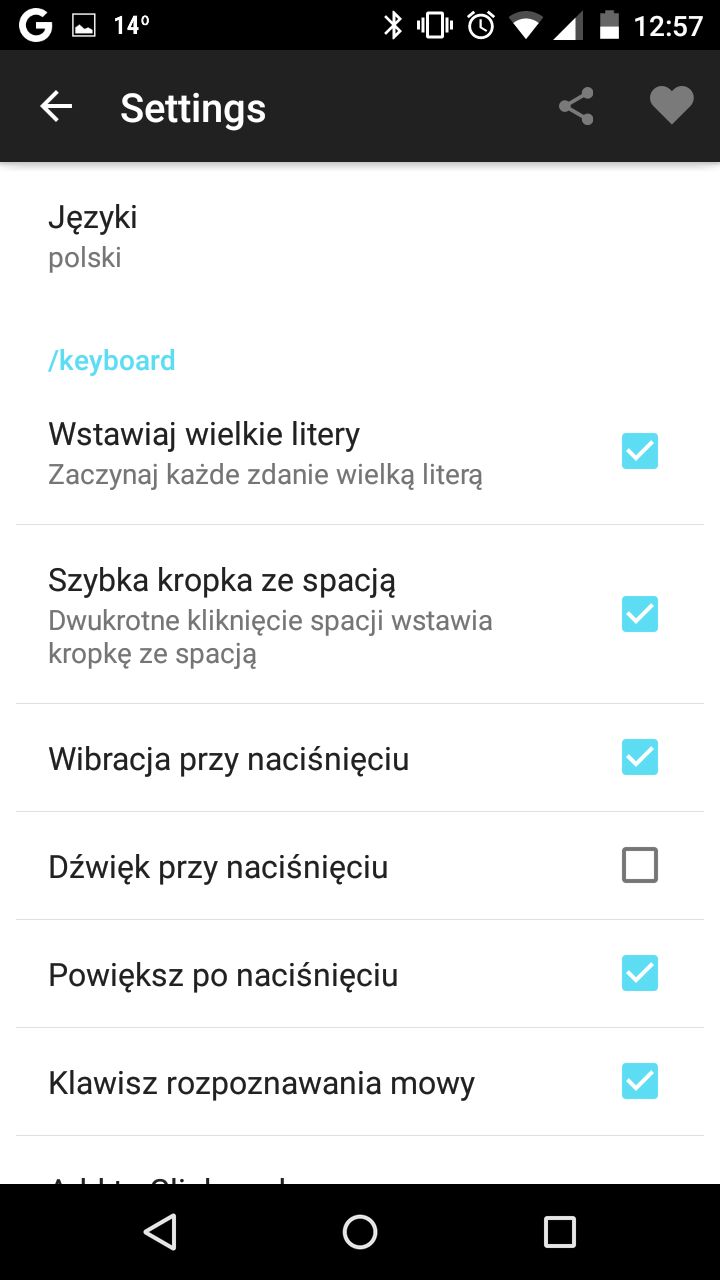This screenshot has height=1280, width=720.
Task: Toggle Klawisz rozpoznawania mowy checkbox
Action: (640, 1081)
